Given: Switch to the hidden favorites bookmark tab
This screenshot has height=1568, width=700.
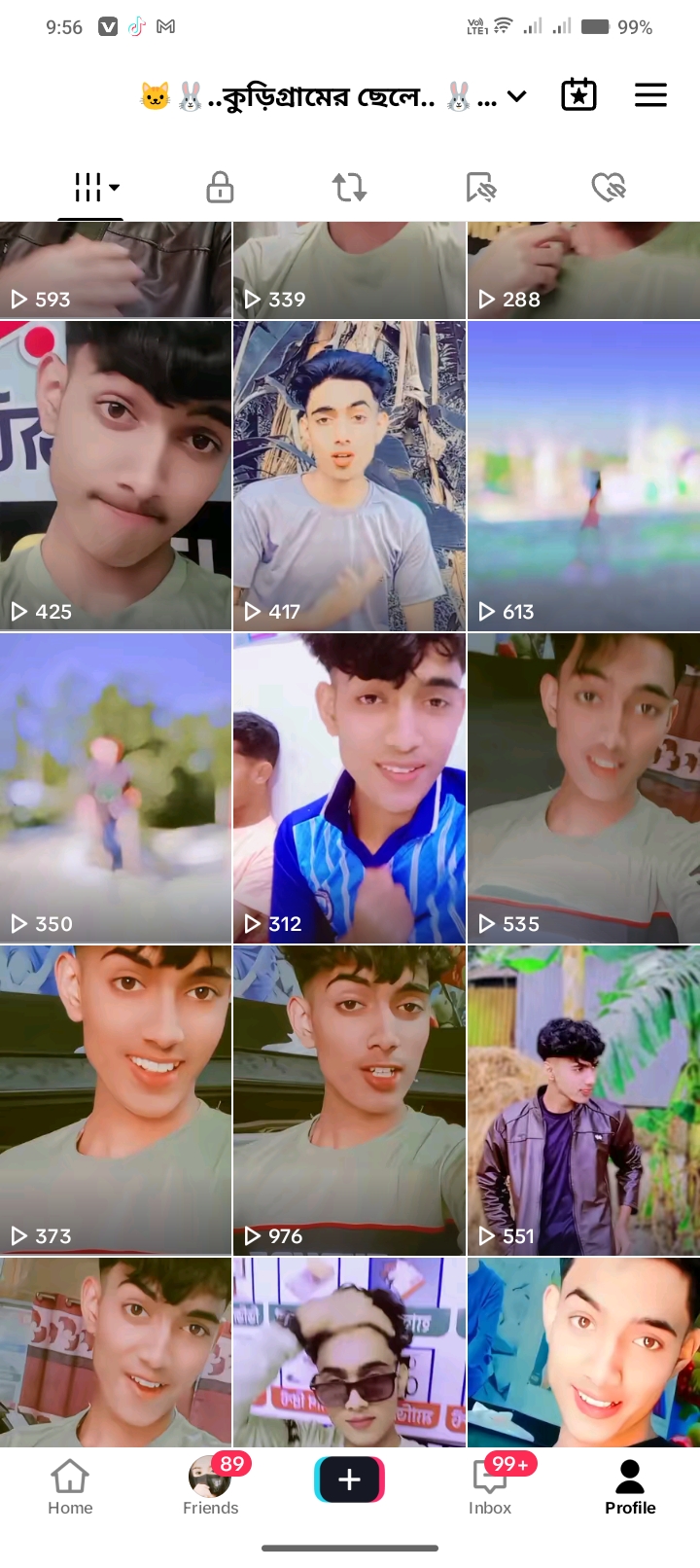Looking at the screenshot, I should point(480,187).
